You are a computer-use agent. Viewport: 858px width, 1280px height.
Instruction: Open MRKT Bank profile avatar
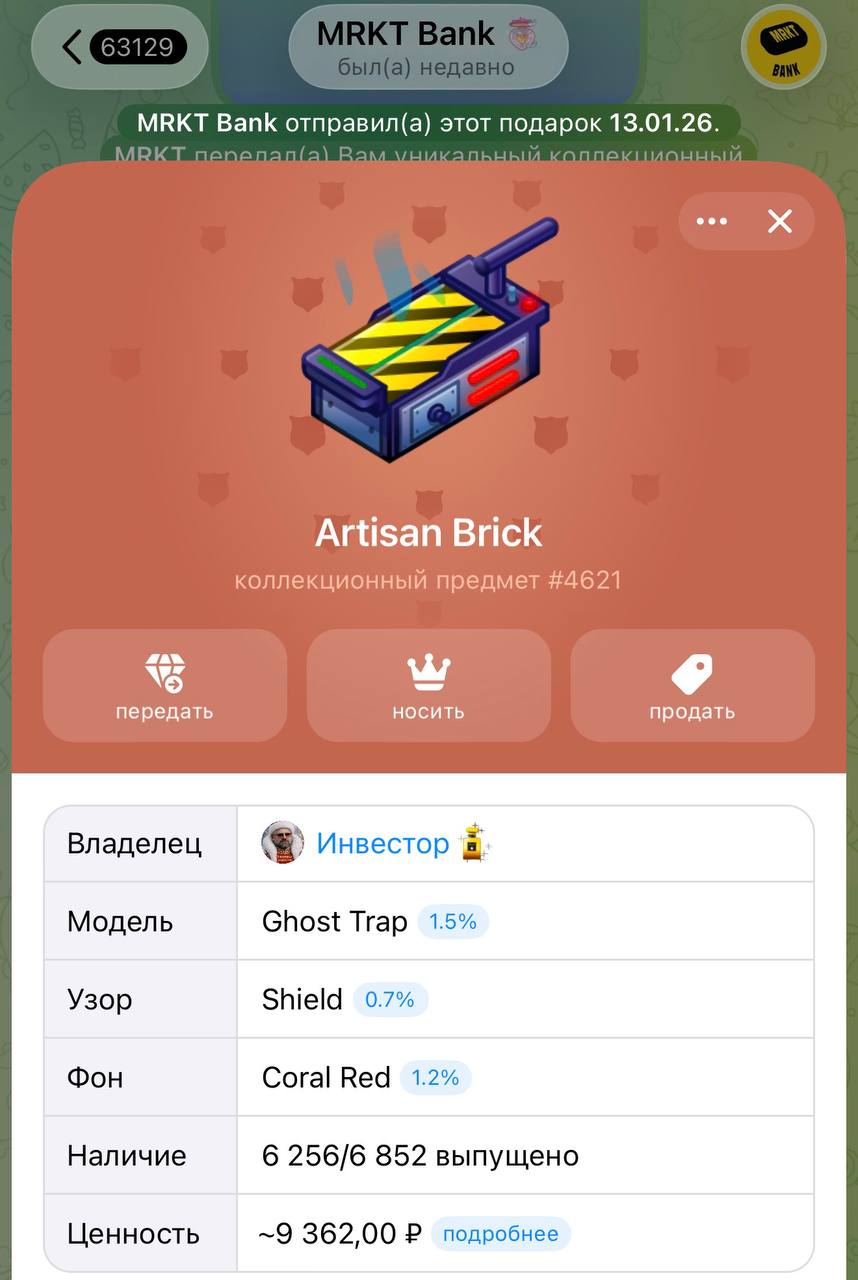click(x=783, y=47)
